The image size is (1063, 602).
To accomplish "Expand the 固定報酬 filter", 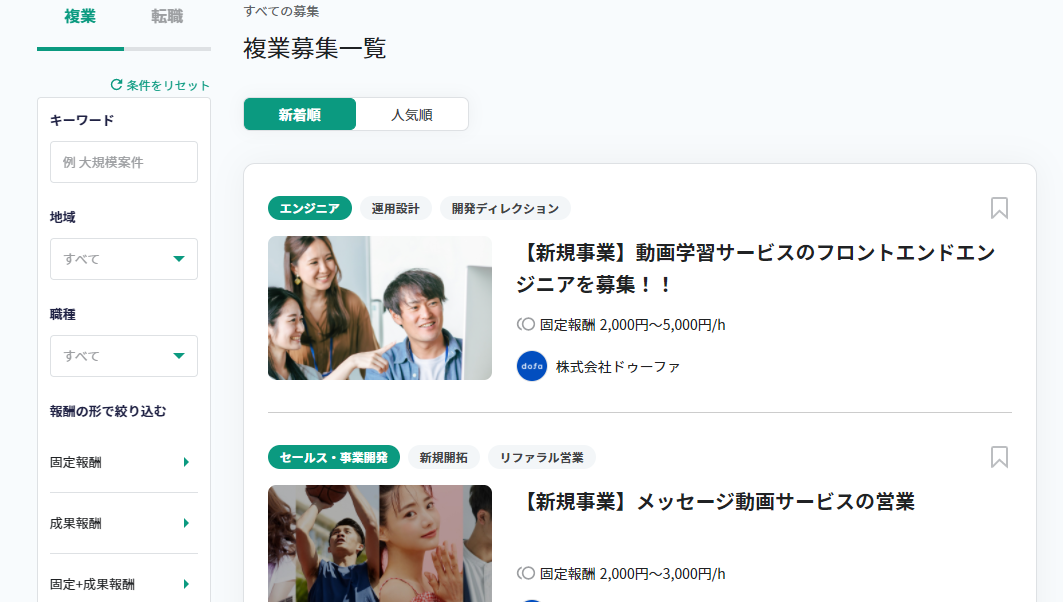I will pos(123,462).
